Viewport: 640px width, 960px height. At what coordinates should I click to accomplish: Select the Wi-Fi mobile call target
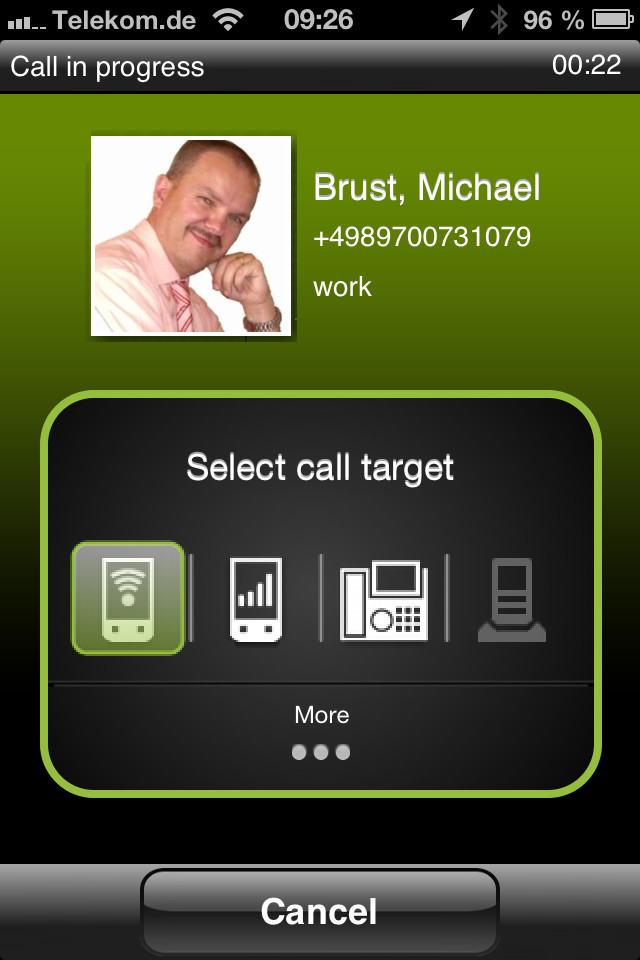pos(127,598)
